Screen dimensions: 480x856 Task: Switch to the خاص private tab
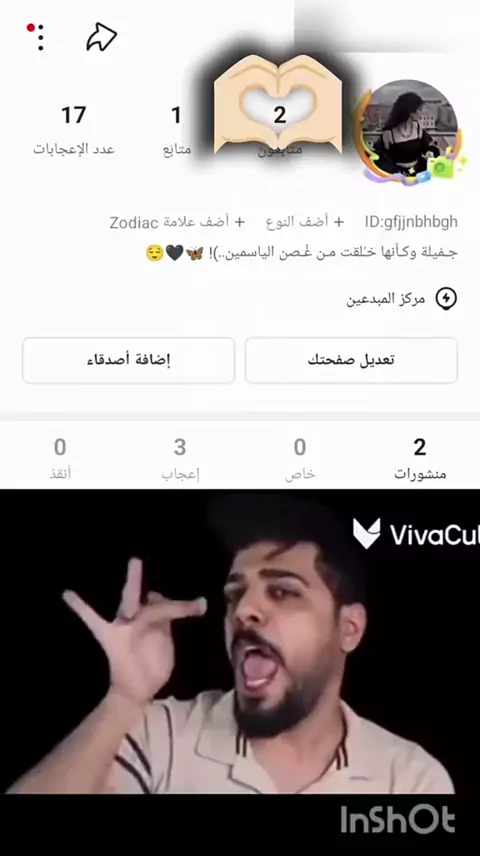click(x=300, y=459)
